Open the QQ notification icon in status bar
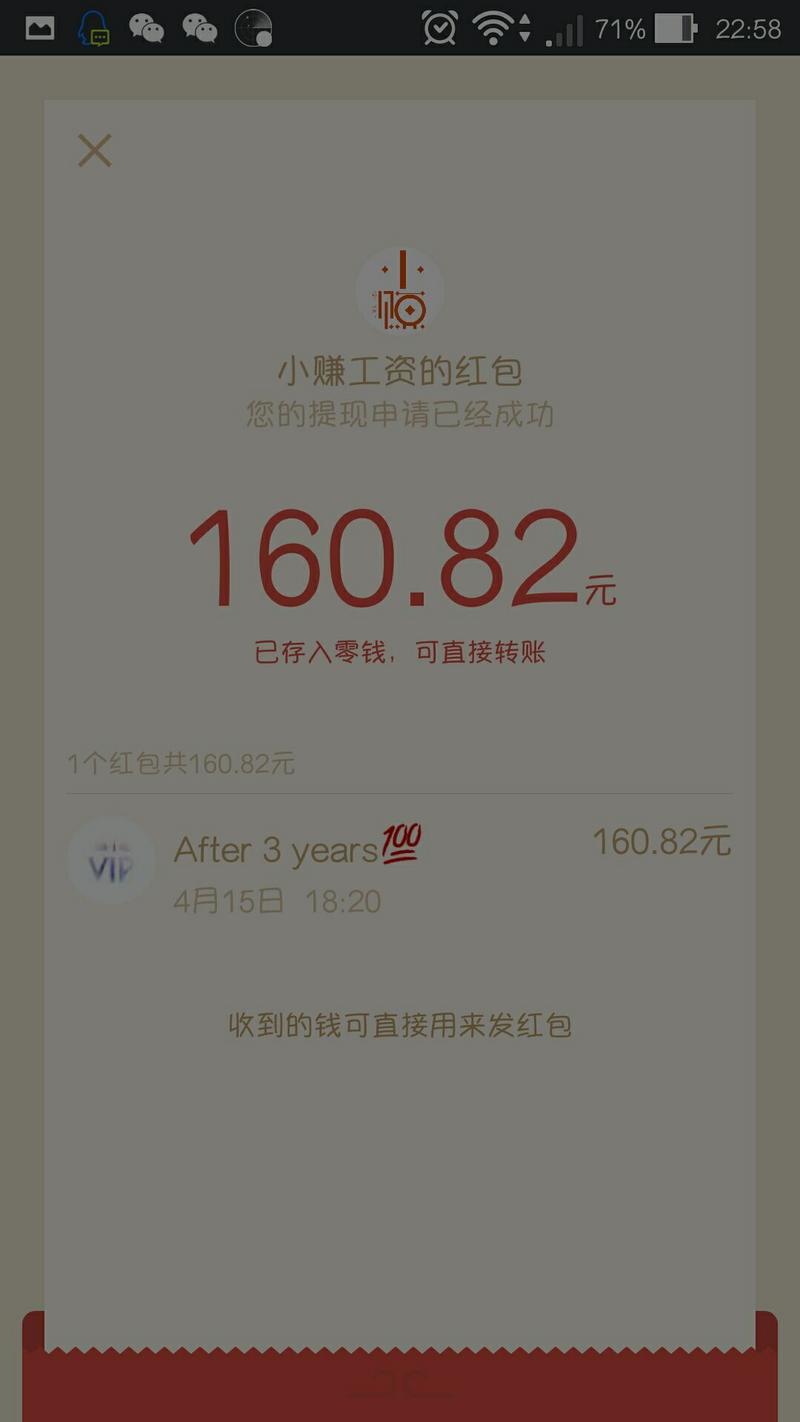The width and height of the screenshot is (800, 1422). click(x=95, y=28)
